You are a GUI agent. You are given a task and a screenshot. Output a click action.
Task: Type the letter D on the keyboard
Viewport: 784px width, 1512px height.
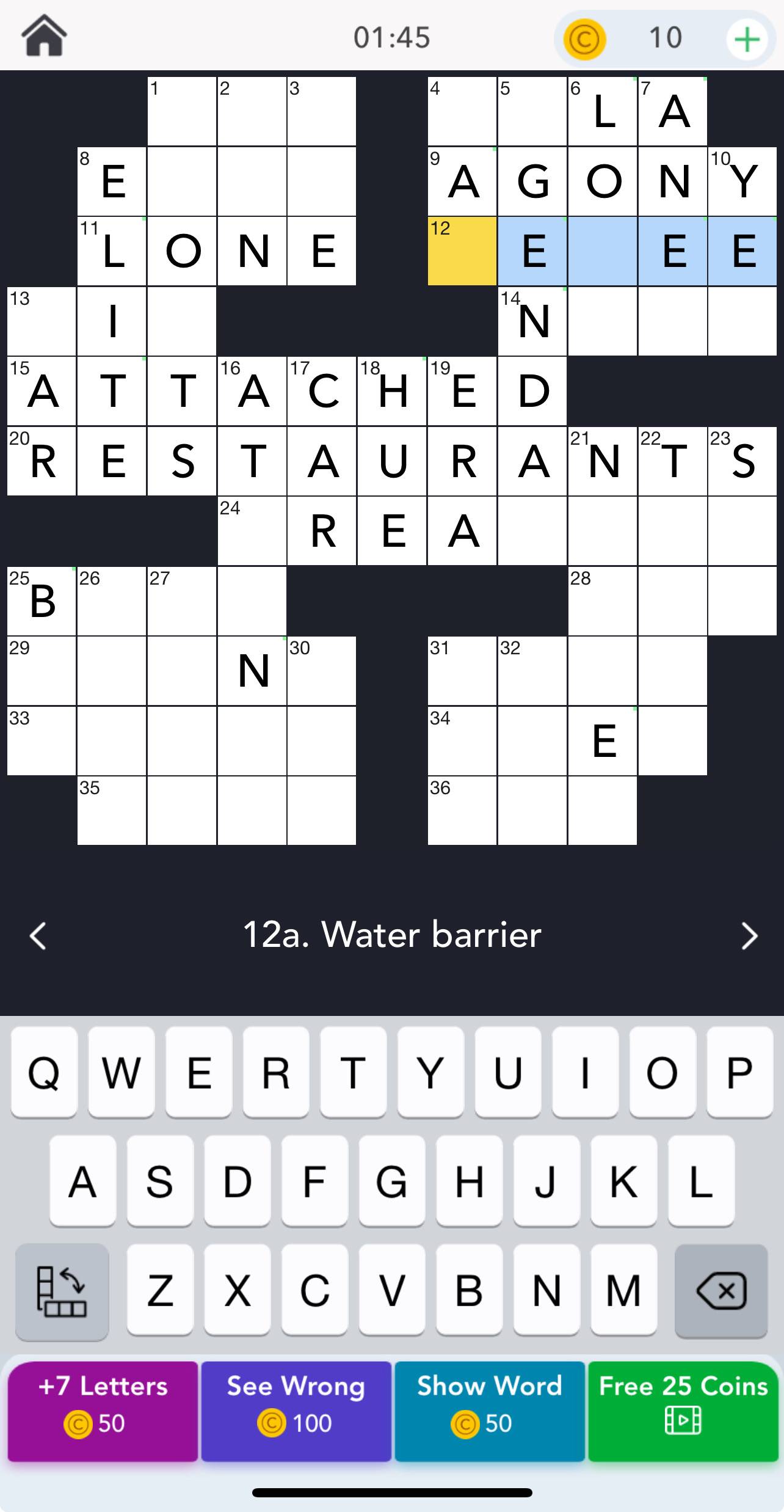[237, 1181]
